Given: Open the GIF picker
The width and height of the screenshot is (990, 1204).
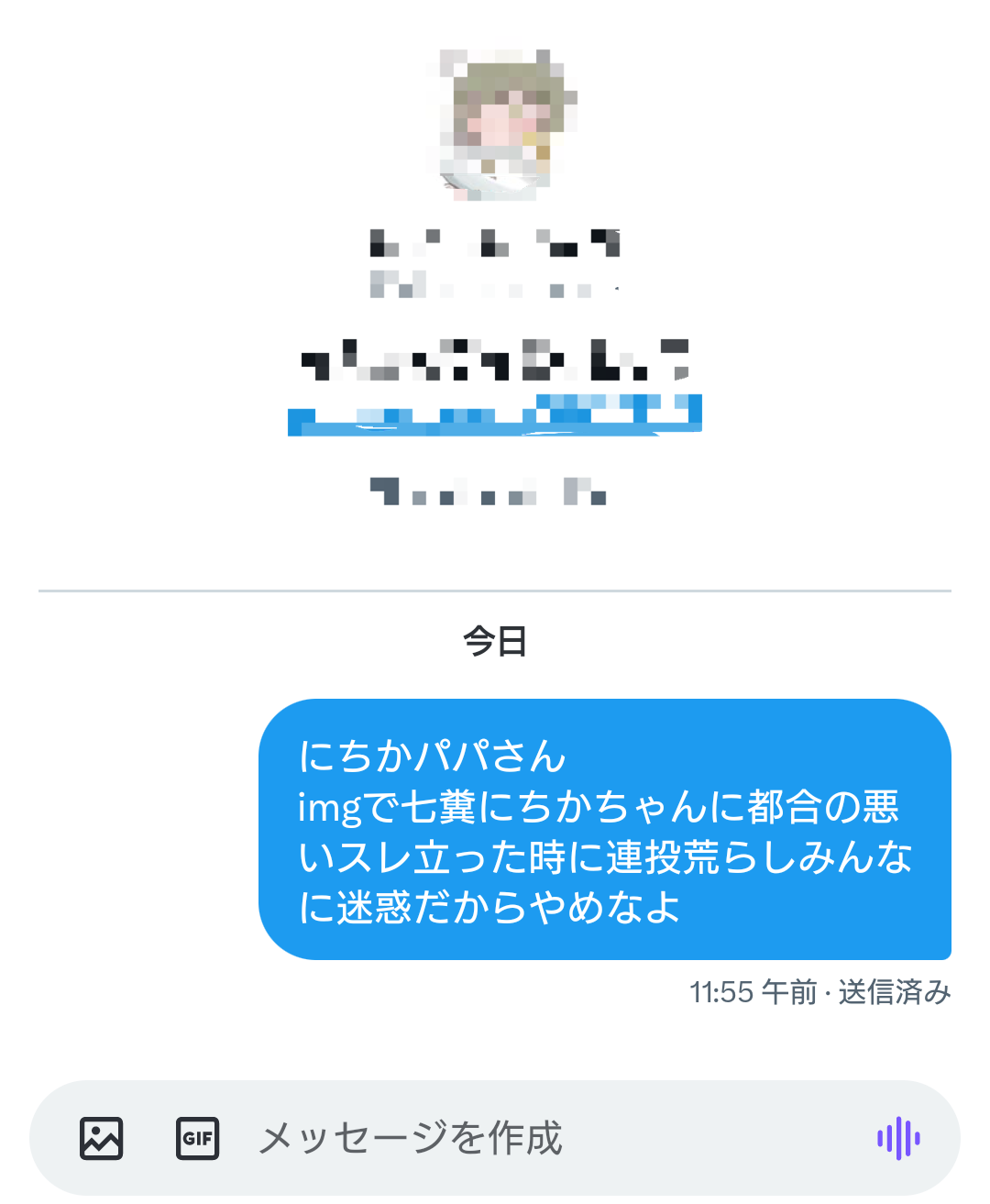Looking at the screenshot, I should pos(197,1138).
